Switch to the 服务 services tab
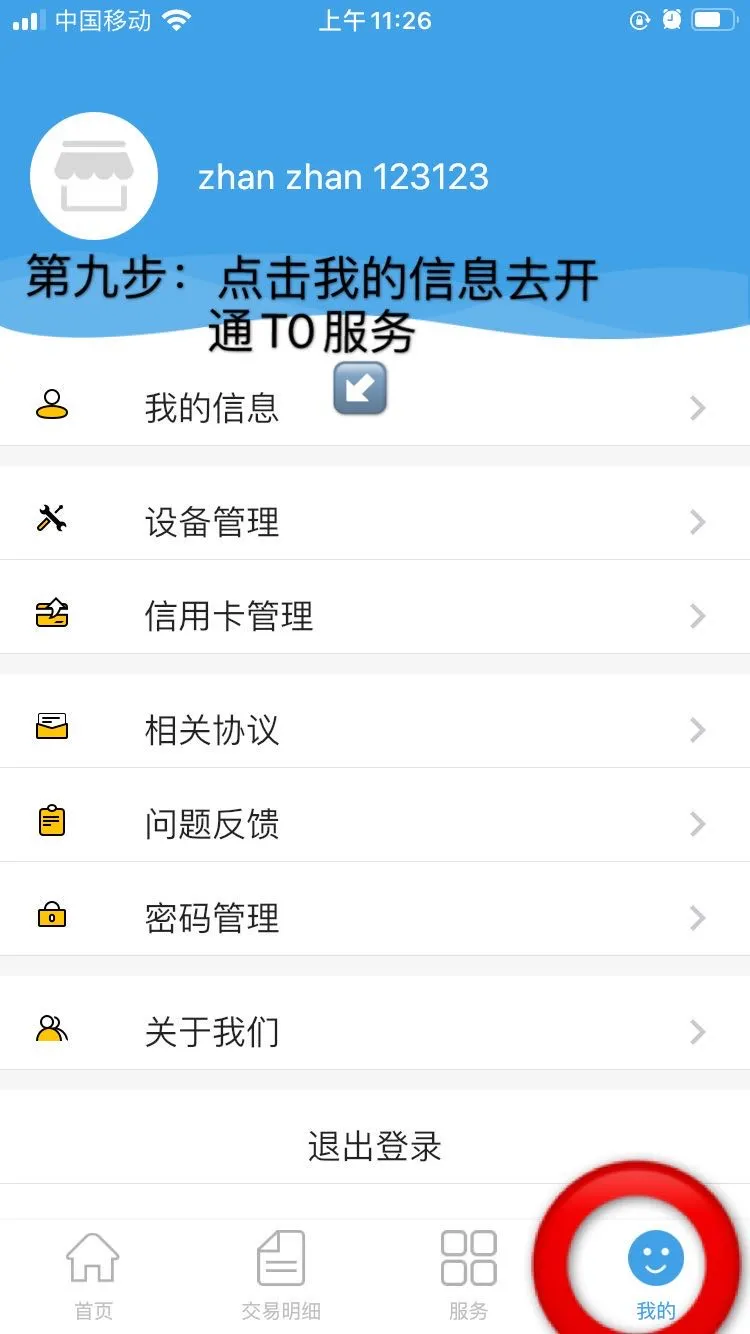Screen dimensions: 750x1334 click(468, 1275)
